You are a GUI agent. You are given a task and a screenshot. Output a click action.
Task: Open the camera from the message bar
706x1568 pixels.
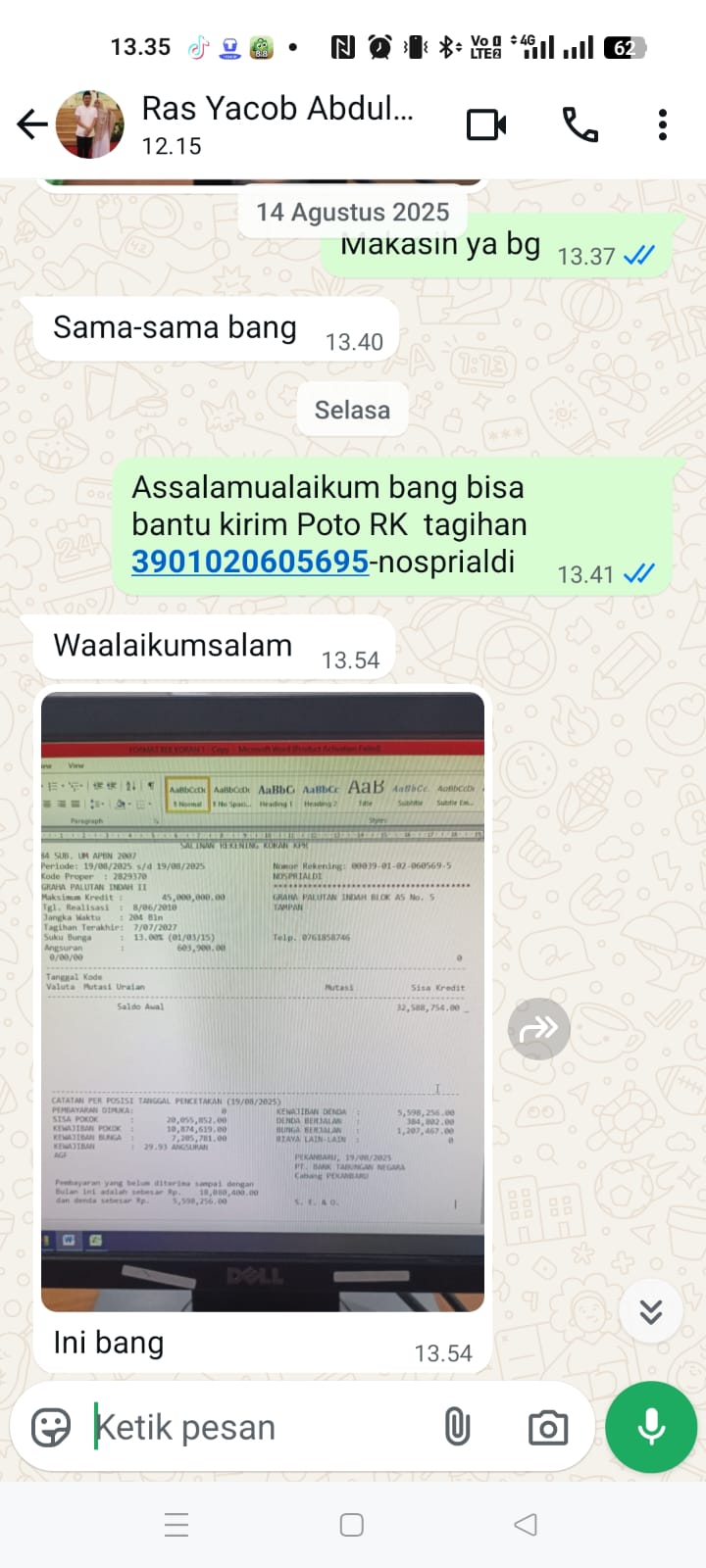click(x=547, y=1427)
